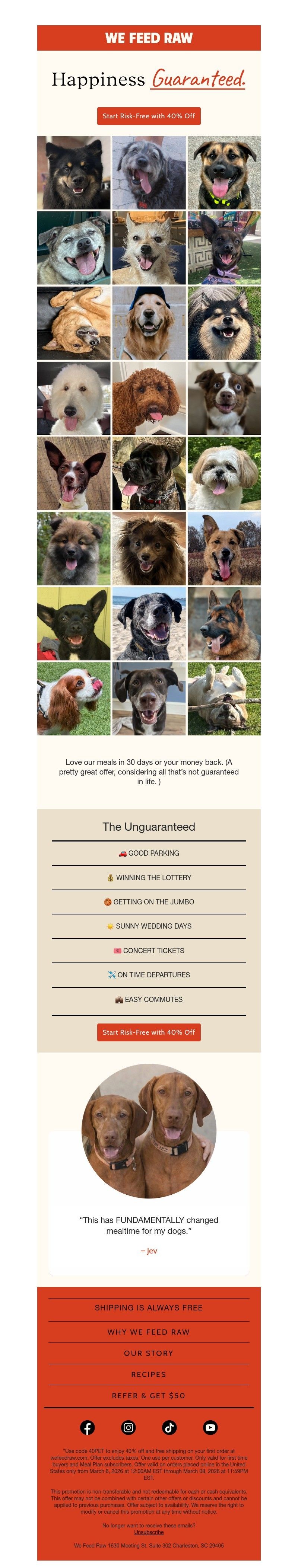Open the Instagram icon

129,1427
